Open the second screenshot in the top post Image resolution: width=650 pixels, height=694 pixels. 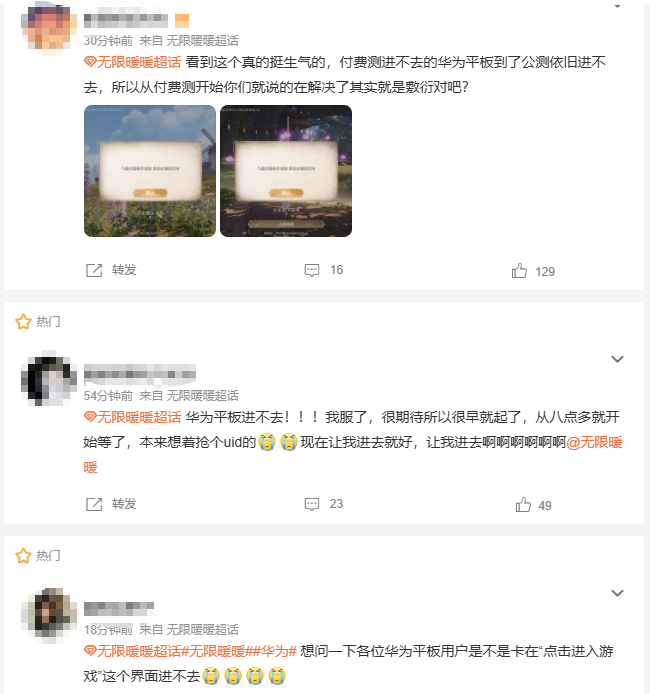point(285,170)
